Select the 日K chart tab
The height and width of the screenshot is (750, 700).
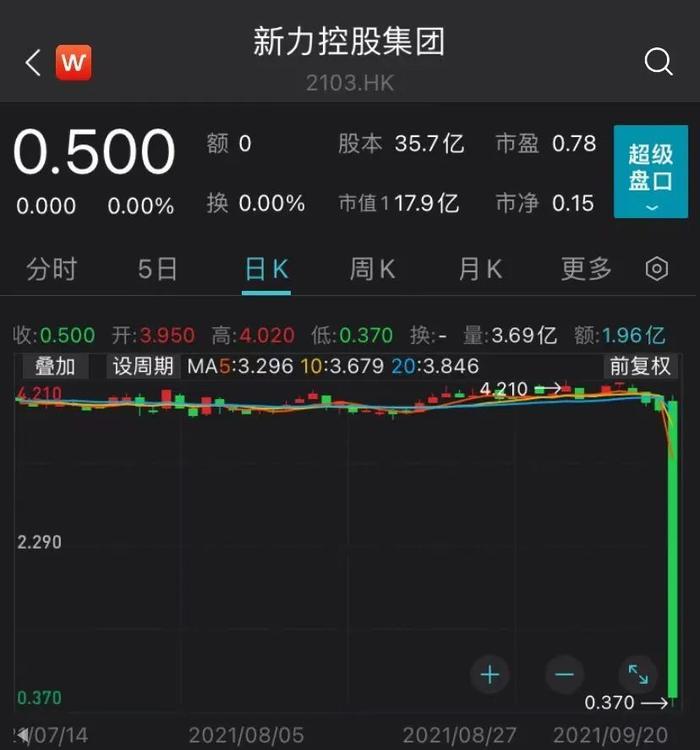coord(266,269)
